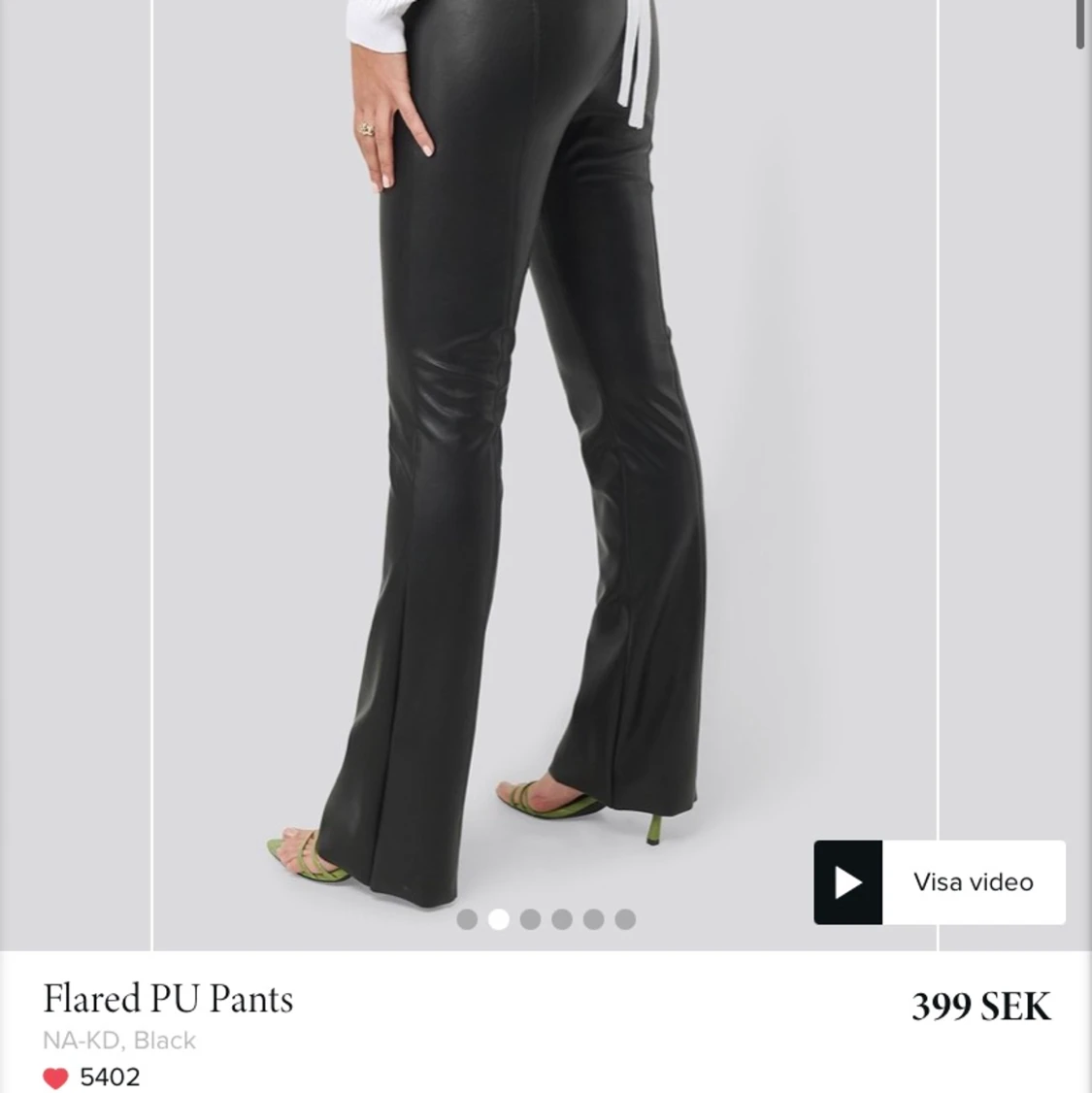This screenshot has height=1093, width=1092.
Task: Go to the last image indicator dot
Action: pos(625,919)
